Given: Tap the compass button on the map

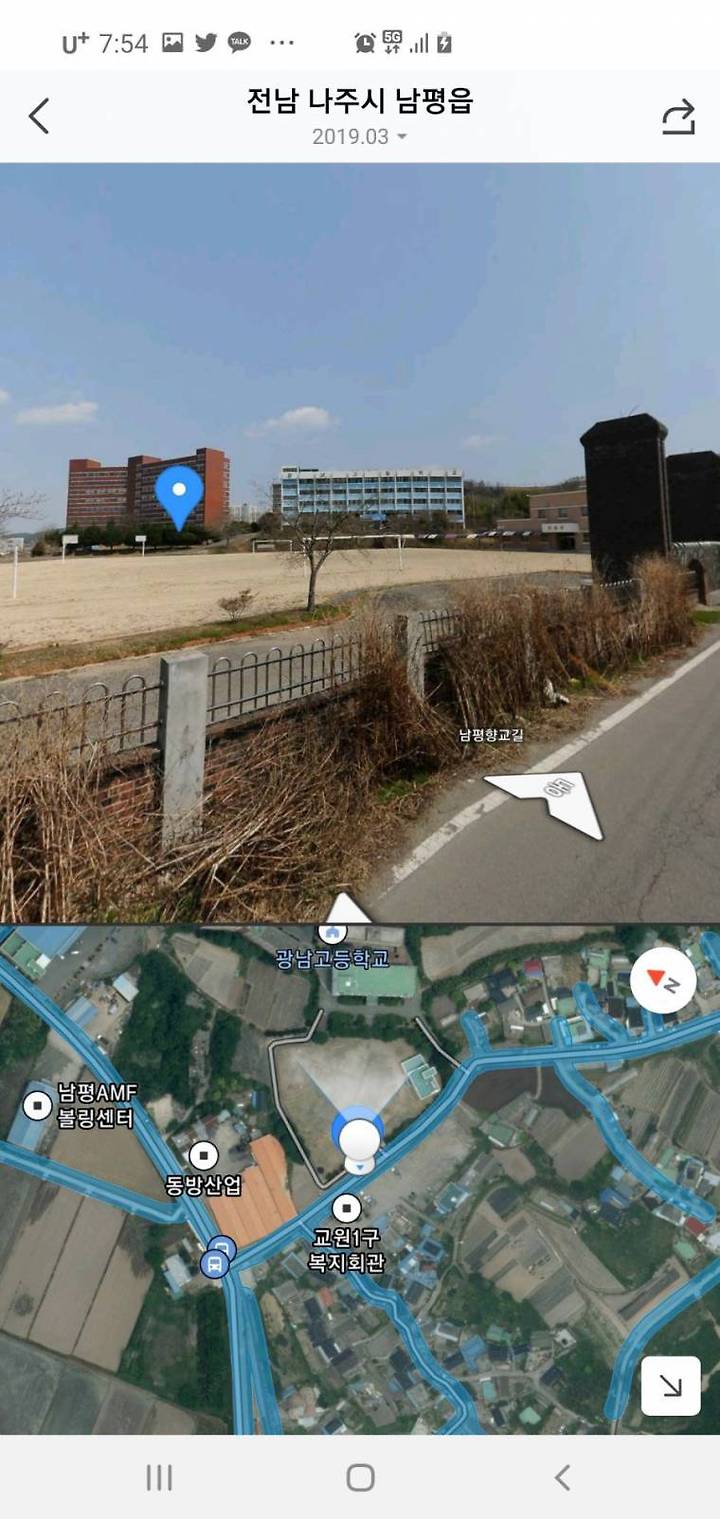Looking at the screenshot, I should pos(663,982).
